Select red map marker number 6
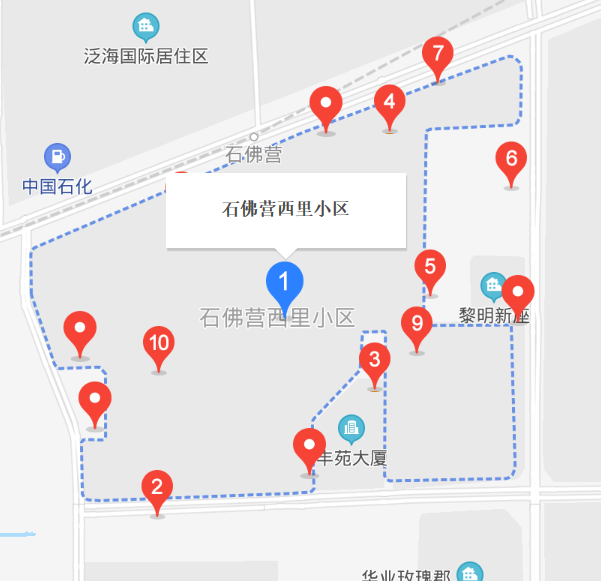The image size is (601, 581). click(x=511, y=159)
